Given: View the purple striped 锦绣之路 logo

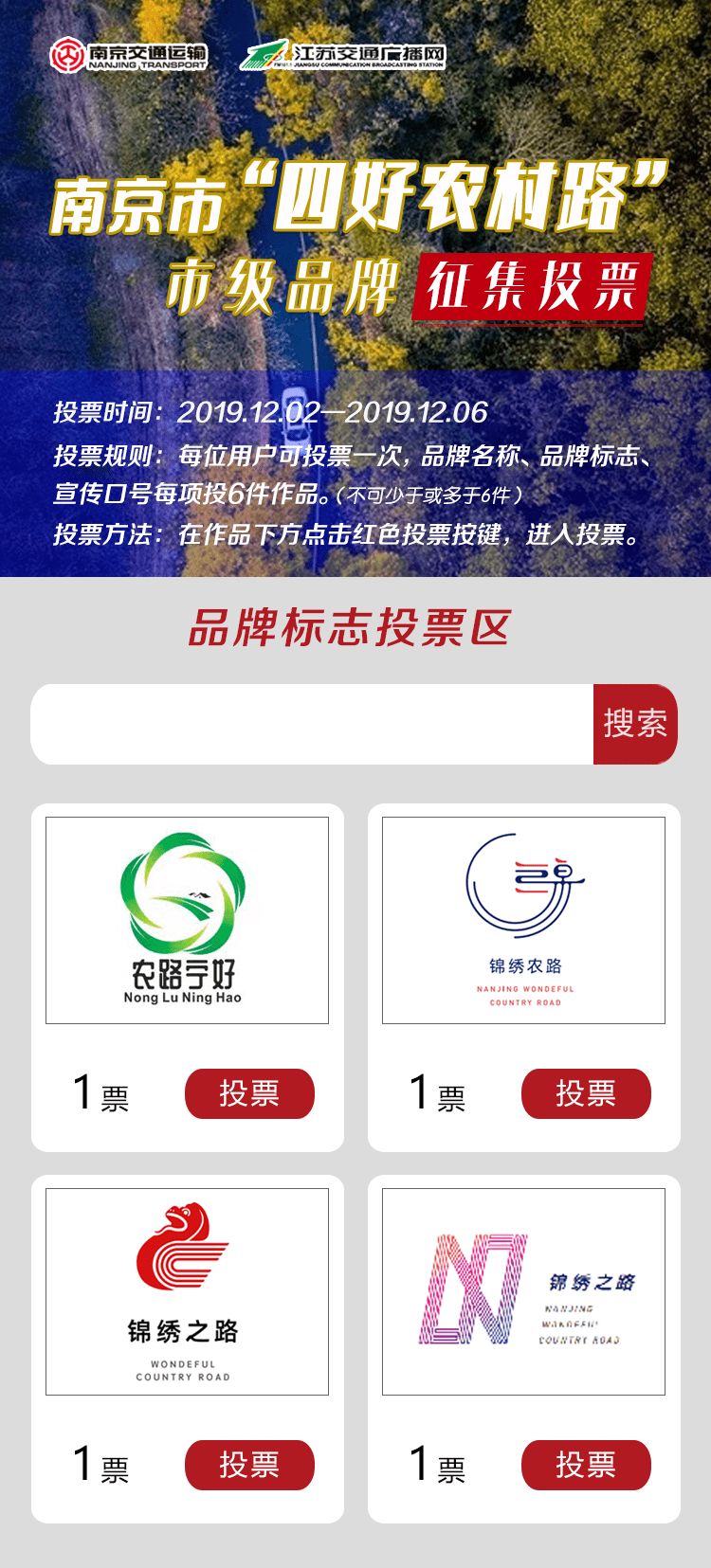Looking at the screenshot, I should click(x=523, y=1291).
